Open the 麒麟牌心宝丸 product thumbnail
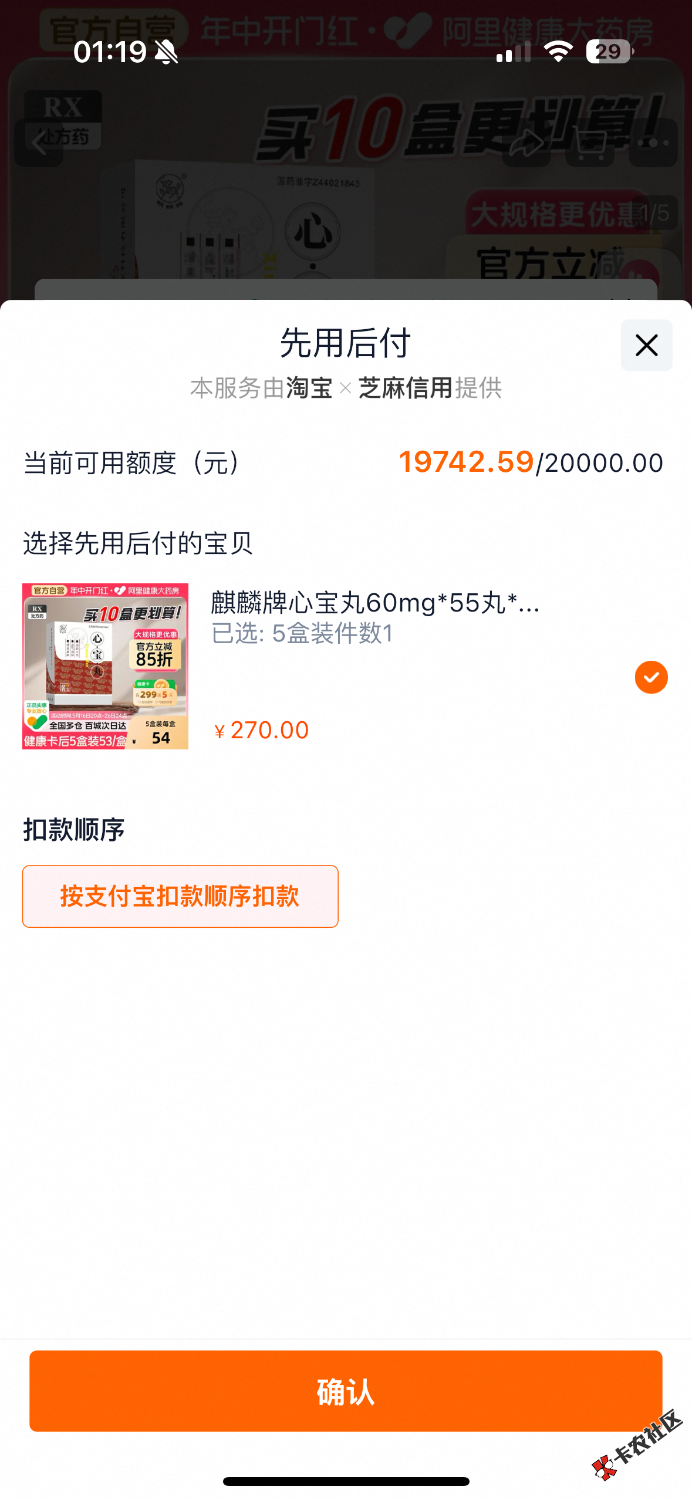 coord(105,666)
